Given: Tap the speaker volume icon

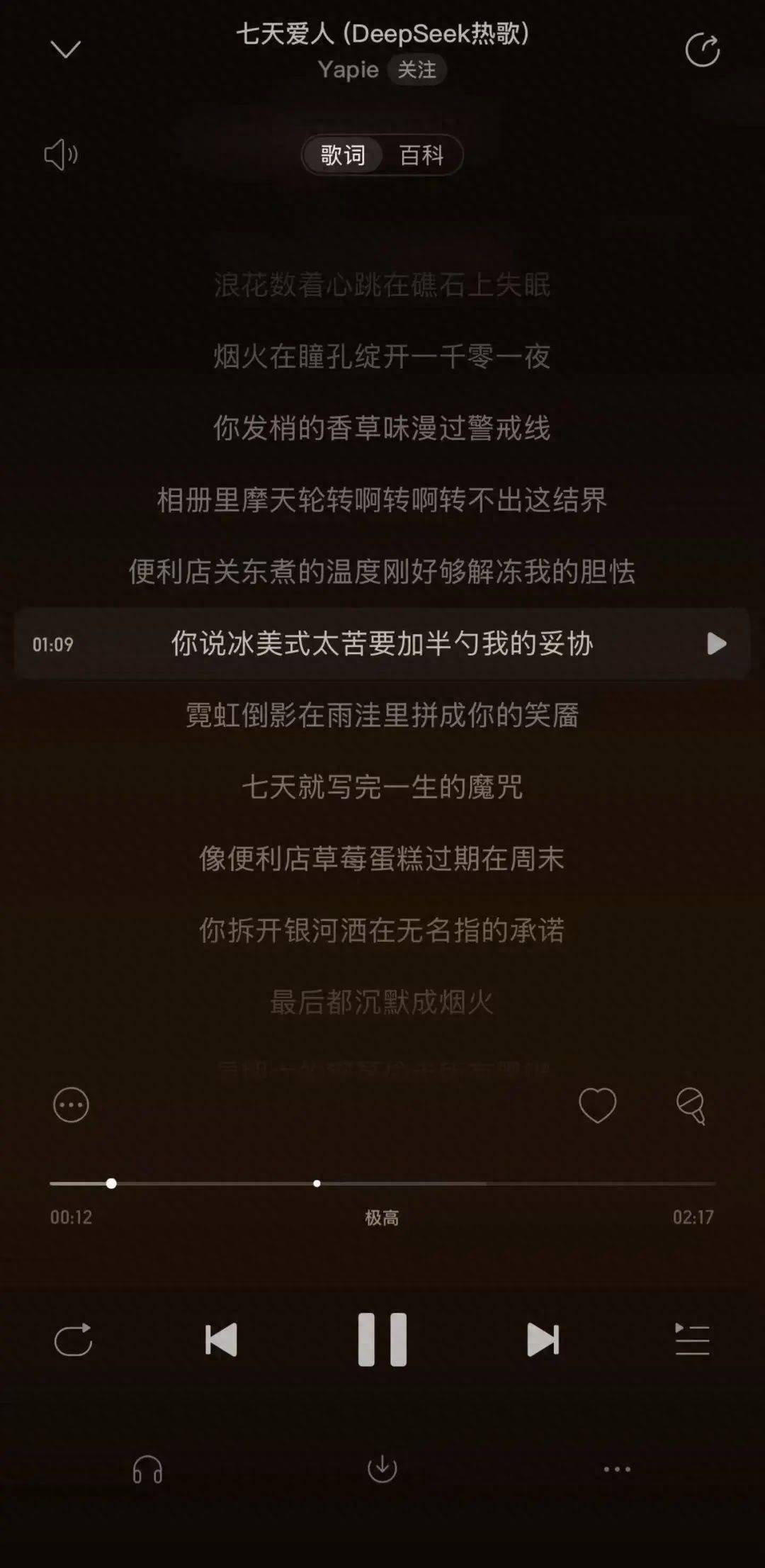Looking at the screenshot, I should pyautogui.click(x=61, y=154).
